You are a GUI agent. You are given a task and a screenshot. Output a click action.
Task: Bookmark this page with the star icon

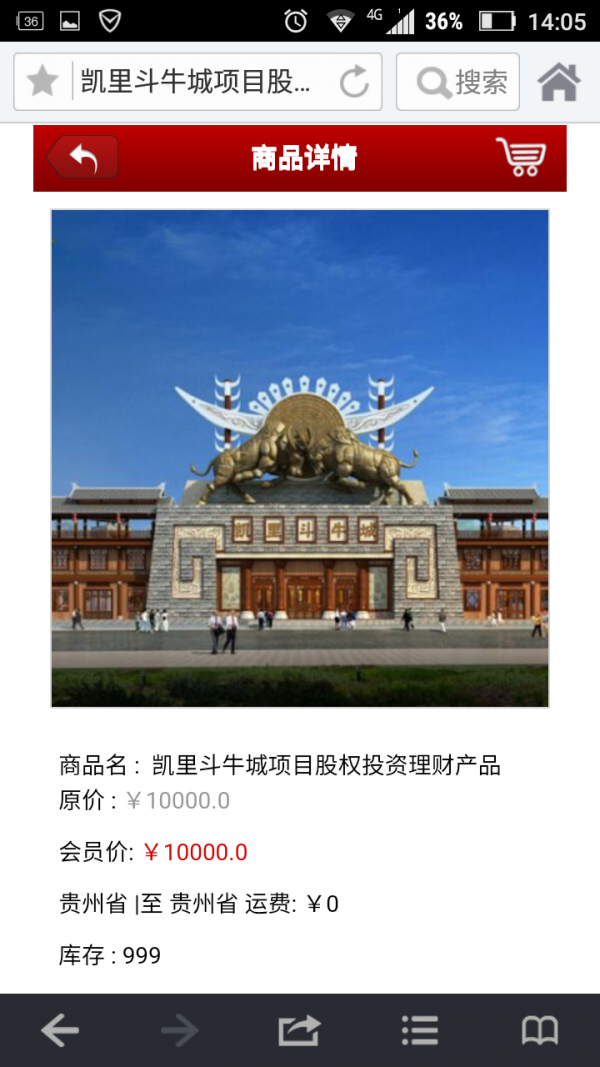[42, 82]
